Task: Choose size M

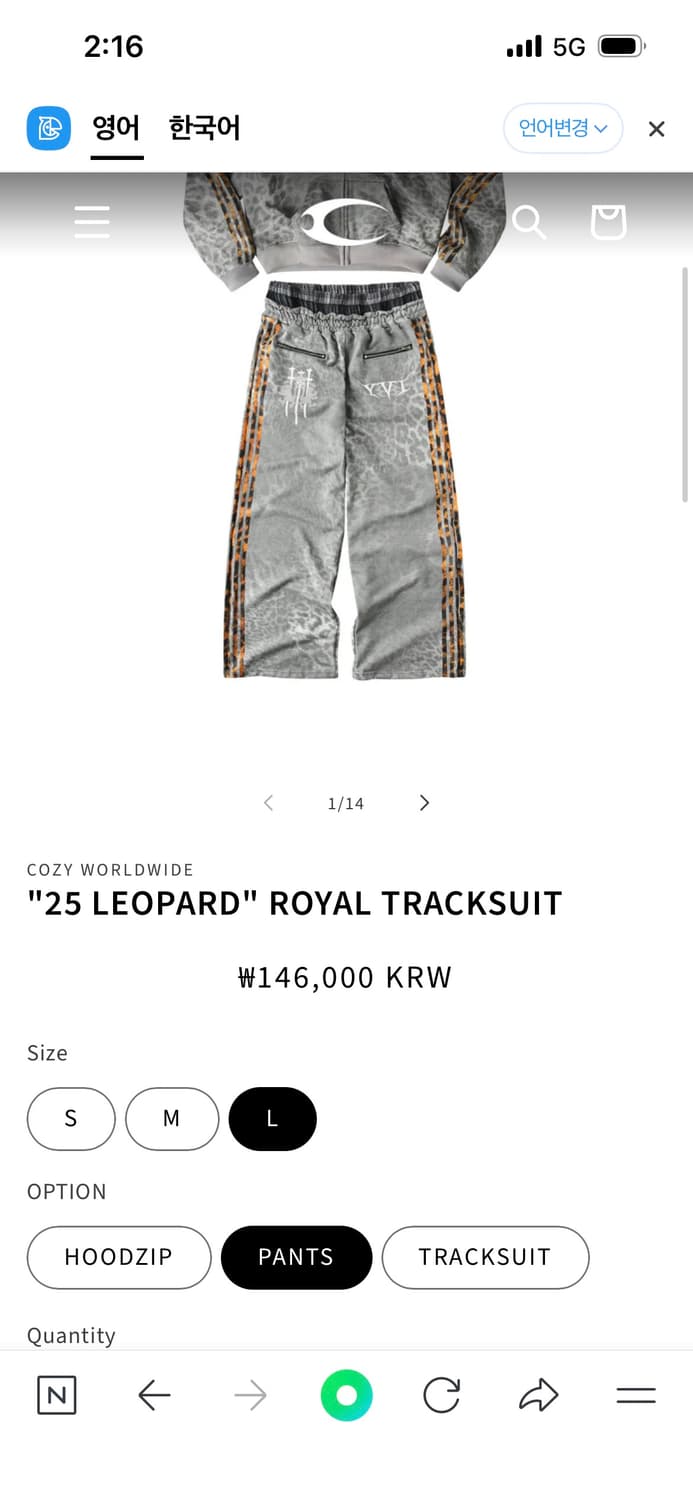Action: (171, 1118)
